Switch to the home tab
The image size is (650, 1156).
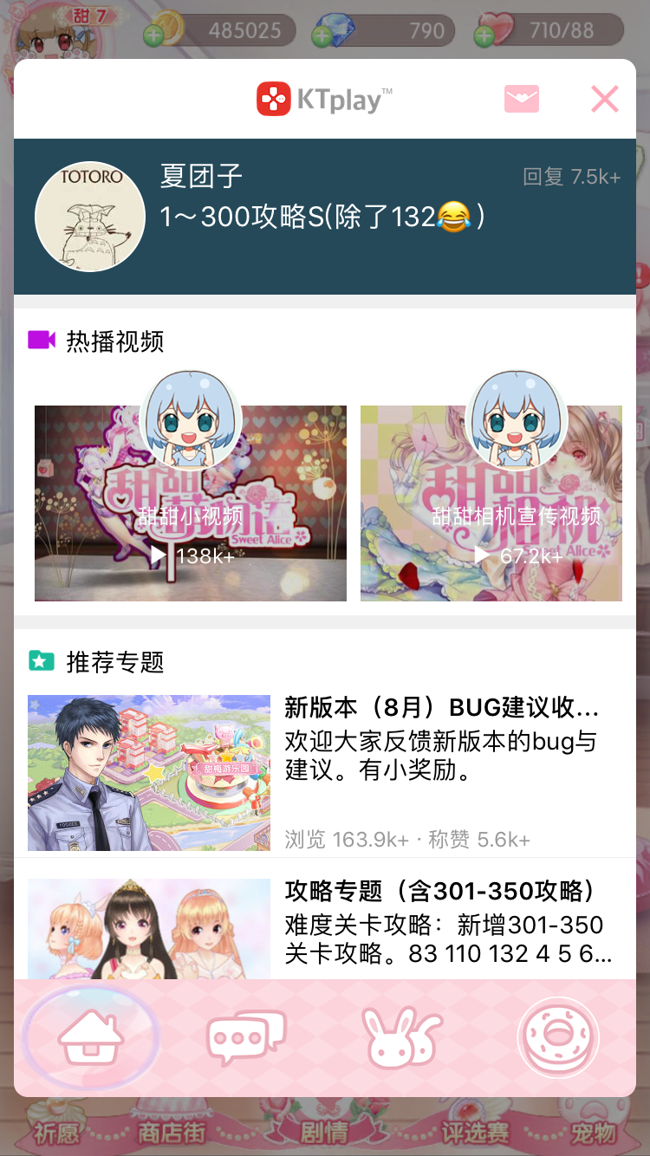pyautogui.click(x=90, y=1037)
